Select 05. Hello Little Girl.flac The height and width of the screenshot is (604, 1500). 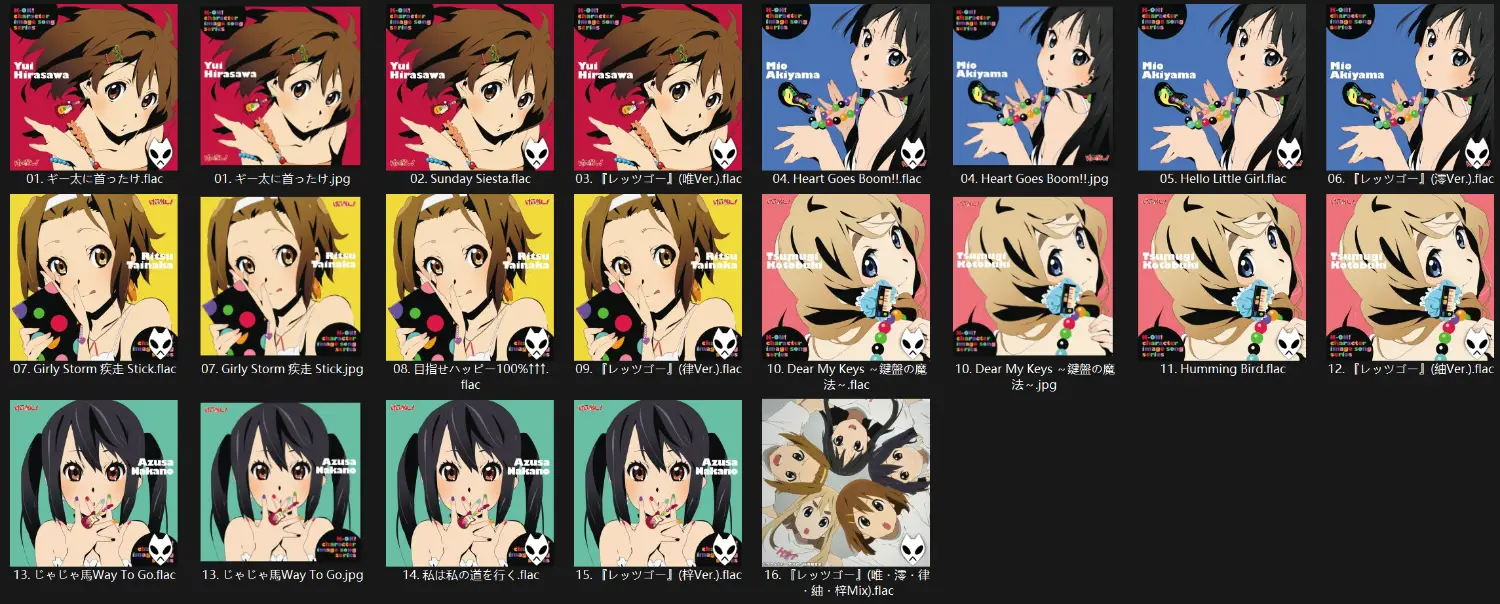[1222, 88]
